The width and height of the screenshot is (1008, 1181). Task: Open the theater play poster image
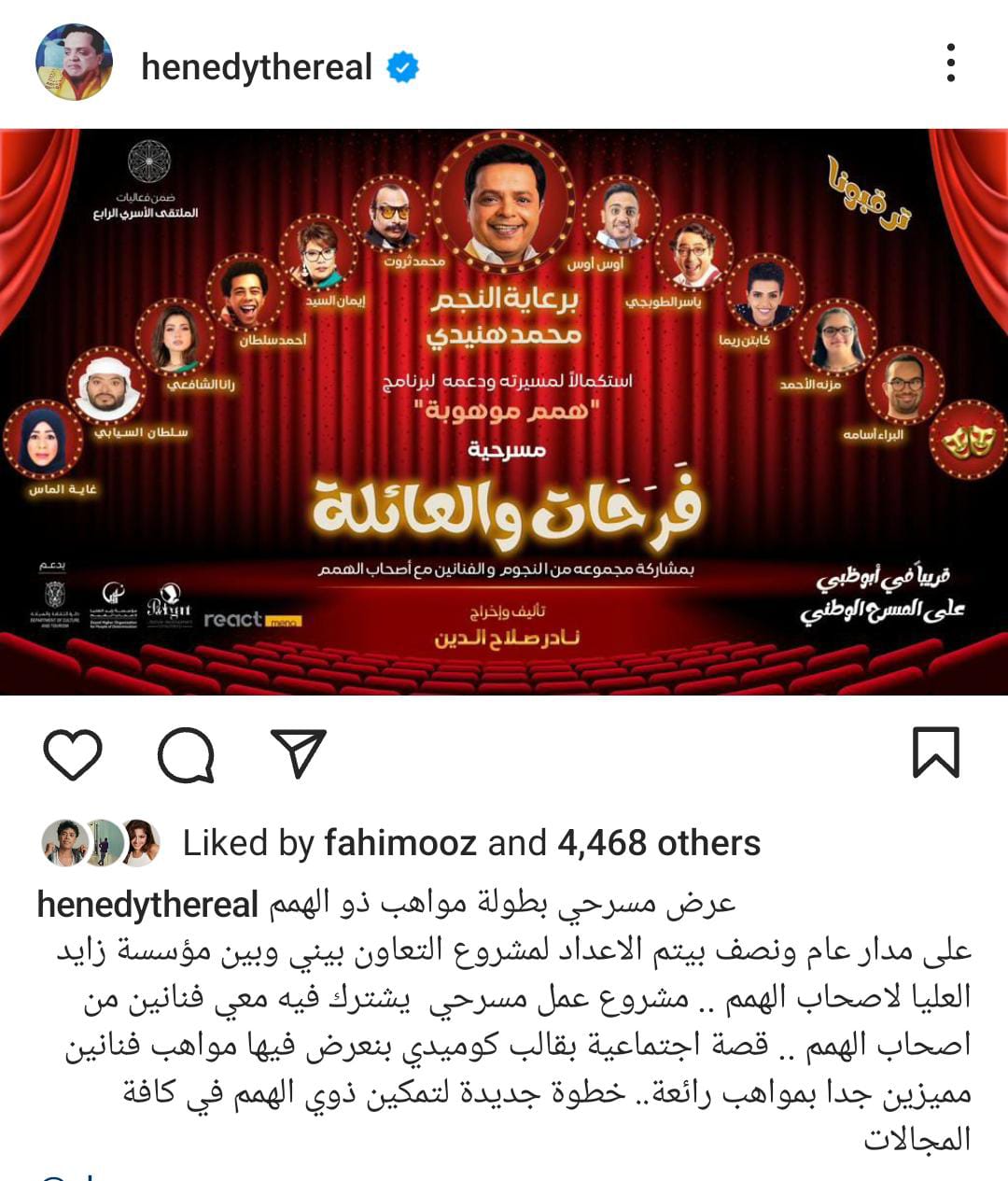click(x=504, y=411)
